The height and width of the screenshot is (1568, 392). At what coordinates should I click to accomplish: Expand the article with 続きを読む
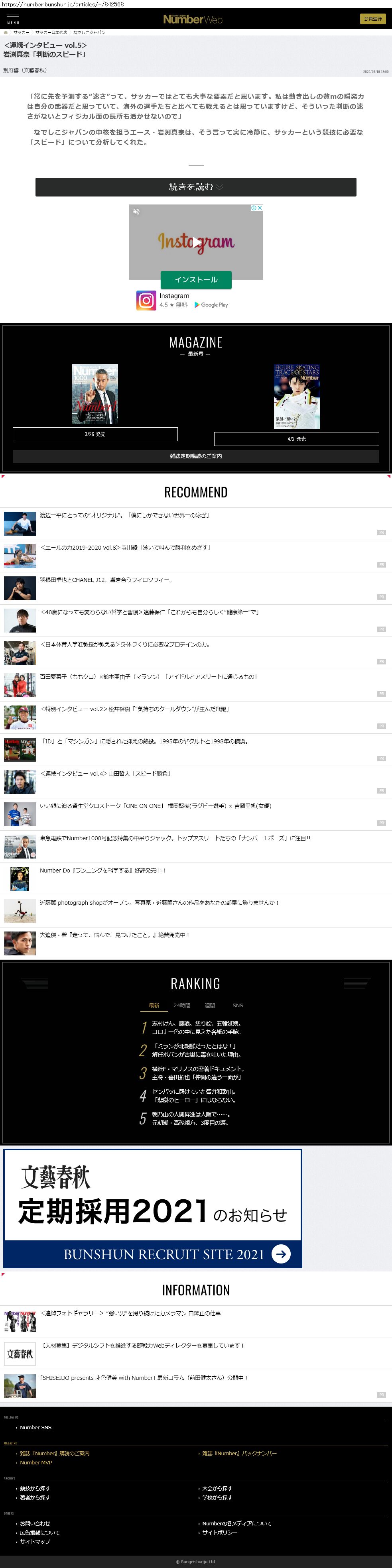tap(195, 187)
